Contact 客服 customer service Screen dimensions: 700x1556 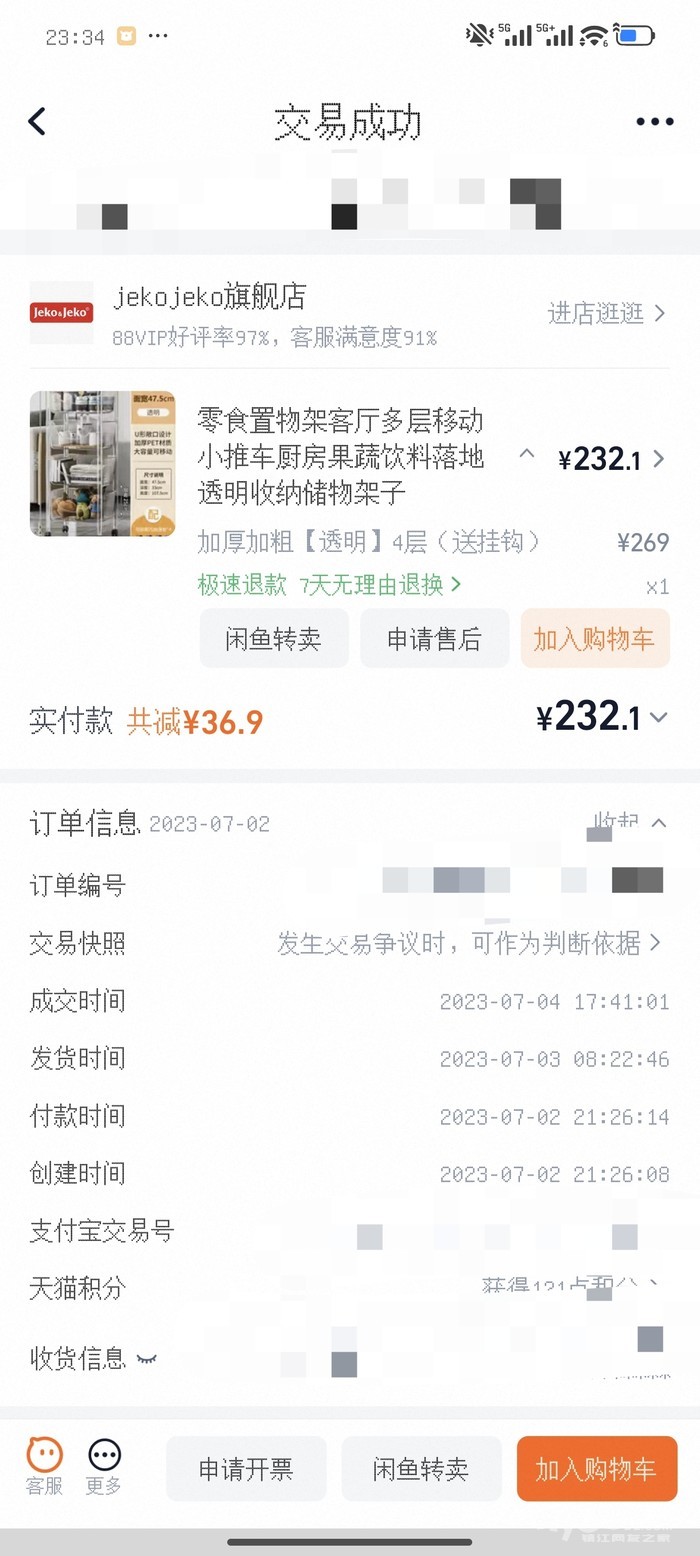click(44, 1467)
